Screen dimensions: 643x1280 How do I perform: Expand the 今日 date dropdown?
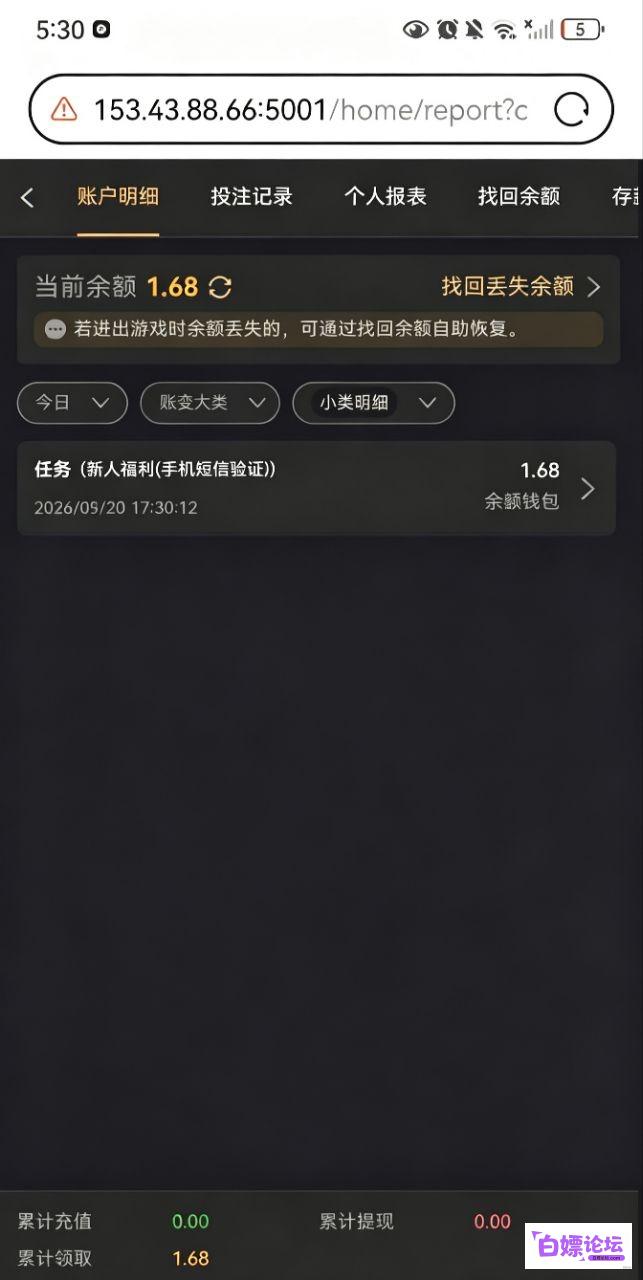tap(72, 403)
